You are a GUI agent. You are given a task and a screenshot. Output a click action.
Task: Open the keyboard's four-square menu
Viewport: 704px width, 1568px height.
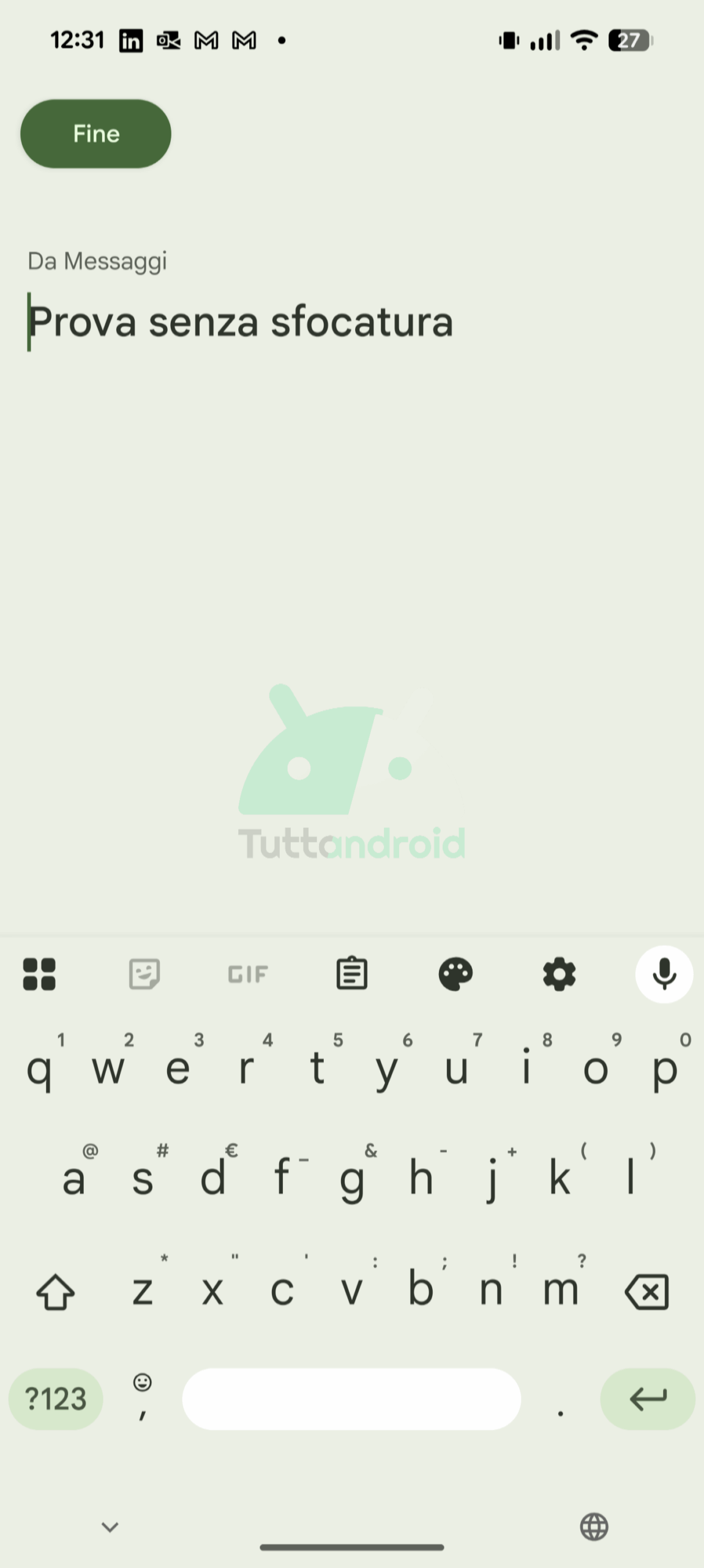(x=39, y=974)
